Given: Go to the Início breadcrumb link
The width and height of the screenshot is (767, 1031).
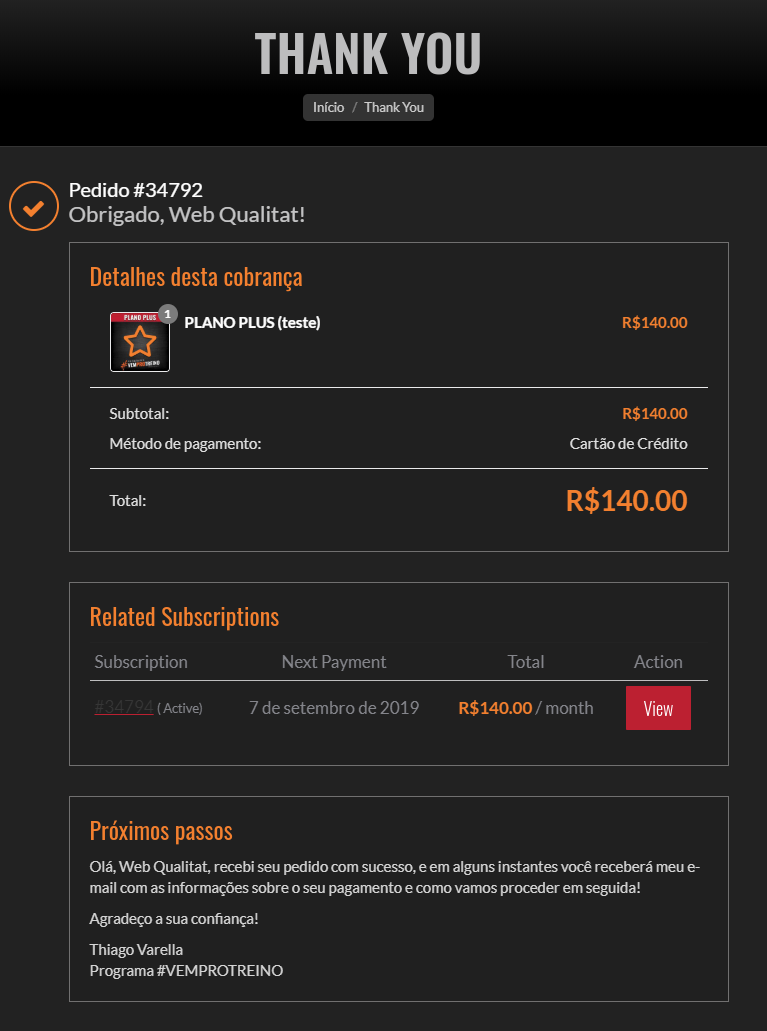Looking at the screenshot, I should click(328, 107).
